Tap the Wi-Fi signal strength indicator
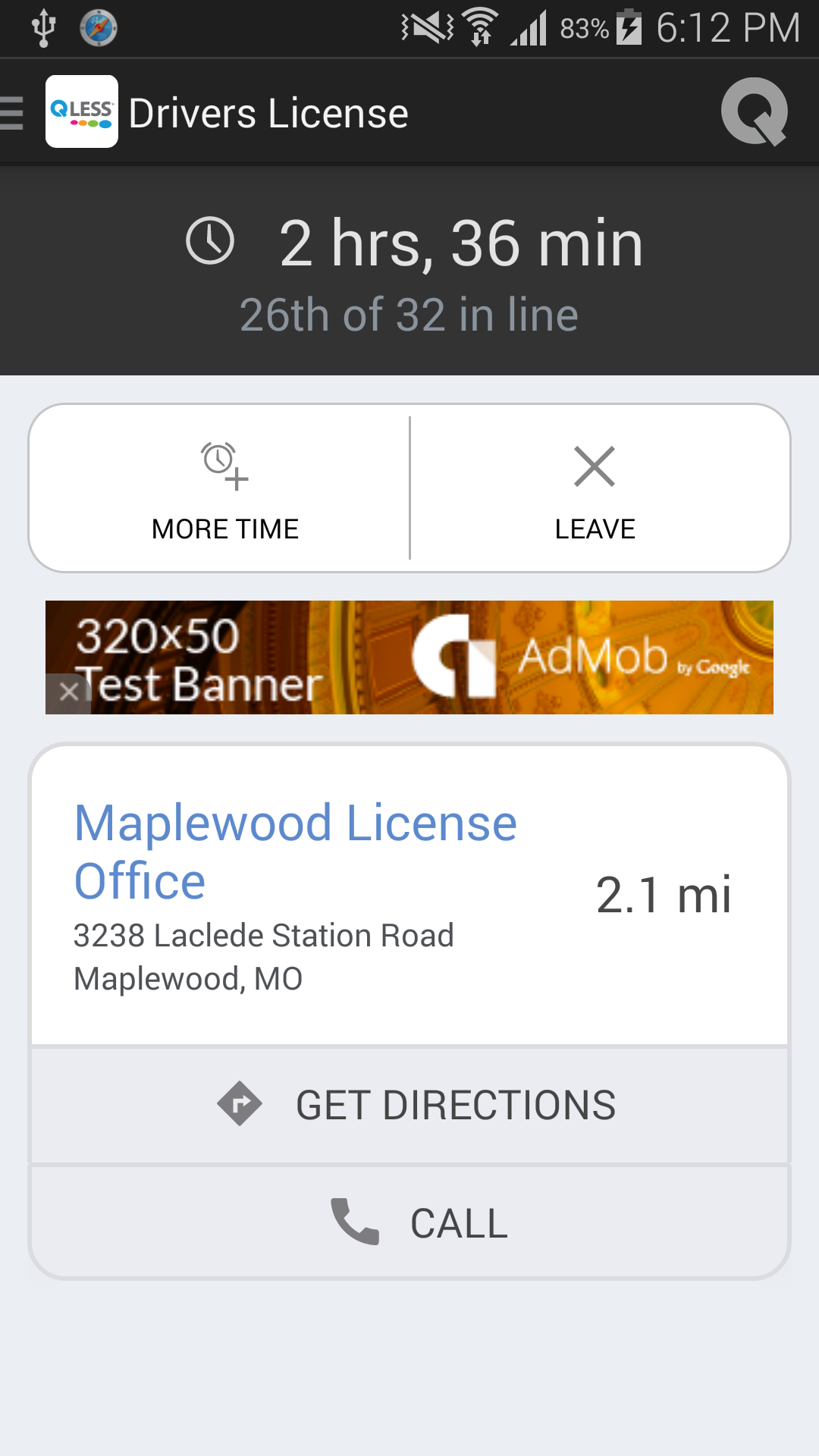 (481, 27)
